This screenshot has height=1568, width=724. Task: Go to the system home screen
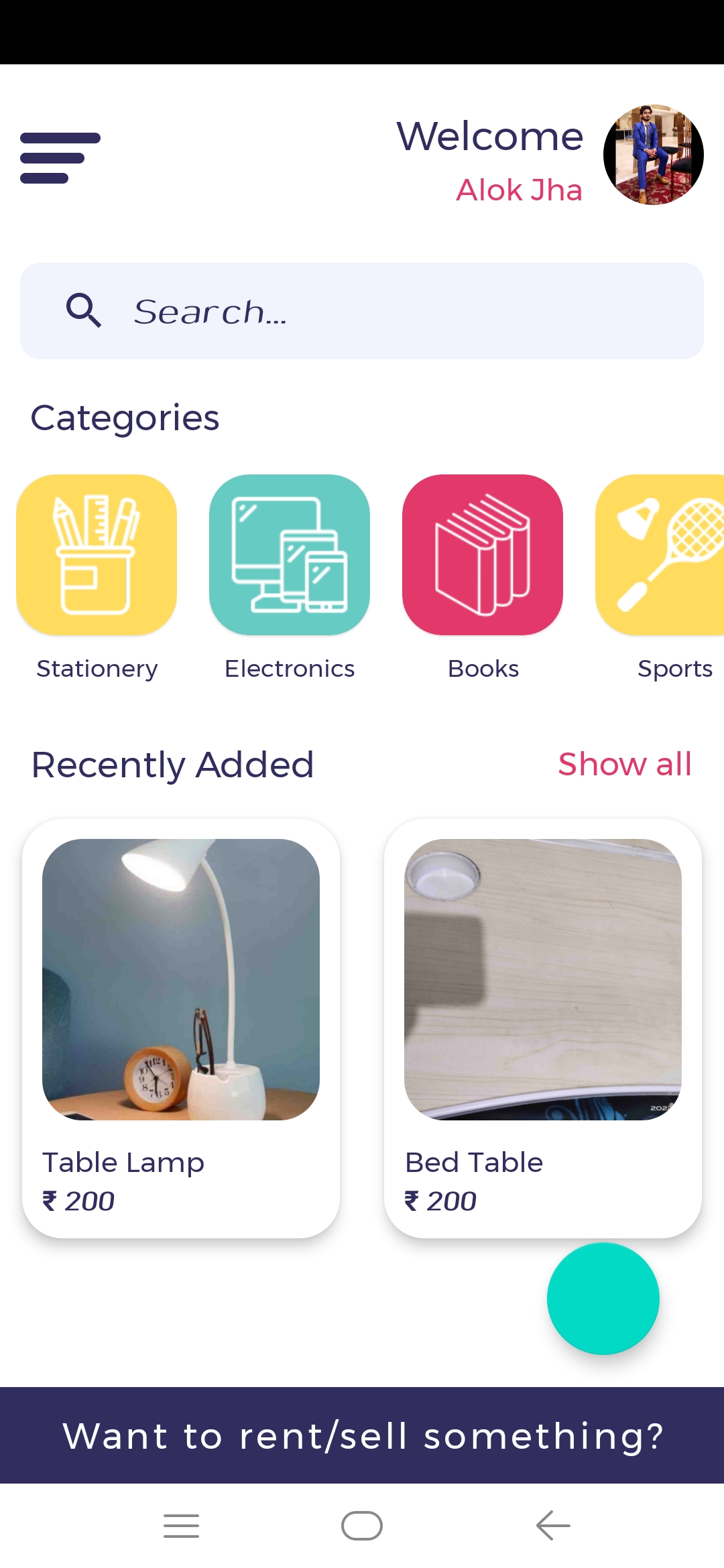coord(362,1526)
